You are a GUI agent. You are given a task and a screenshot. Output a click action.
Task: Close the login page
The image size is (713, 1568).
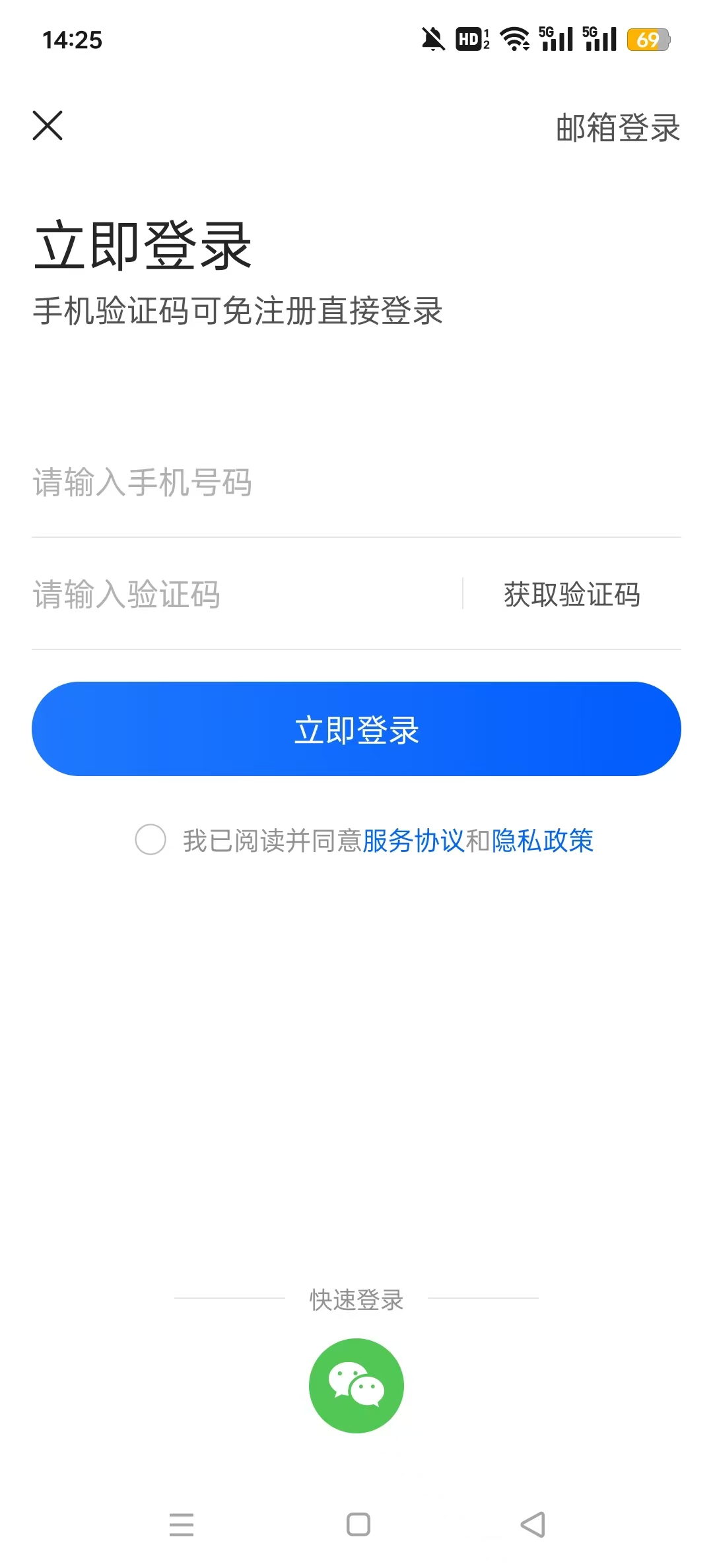(x=48, y=125)
